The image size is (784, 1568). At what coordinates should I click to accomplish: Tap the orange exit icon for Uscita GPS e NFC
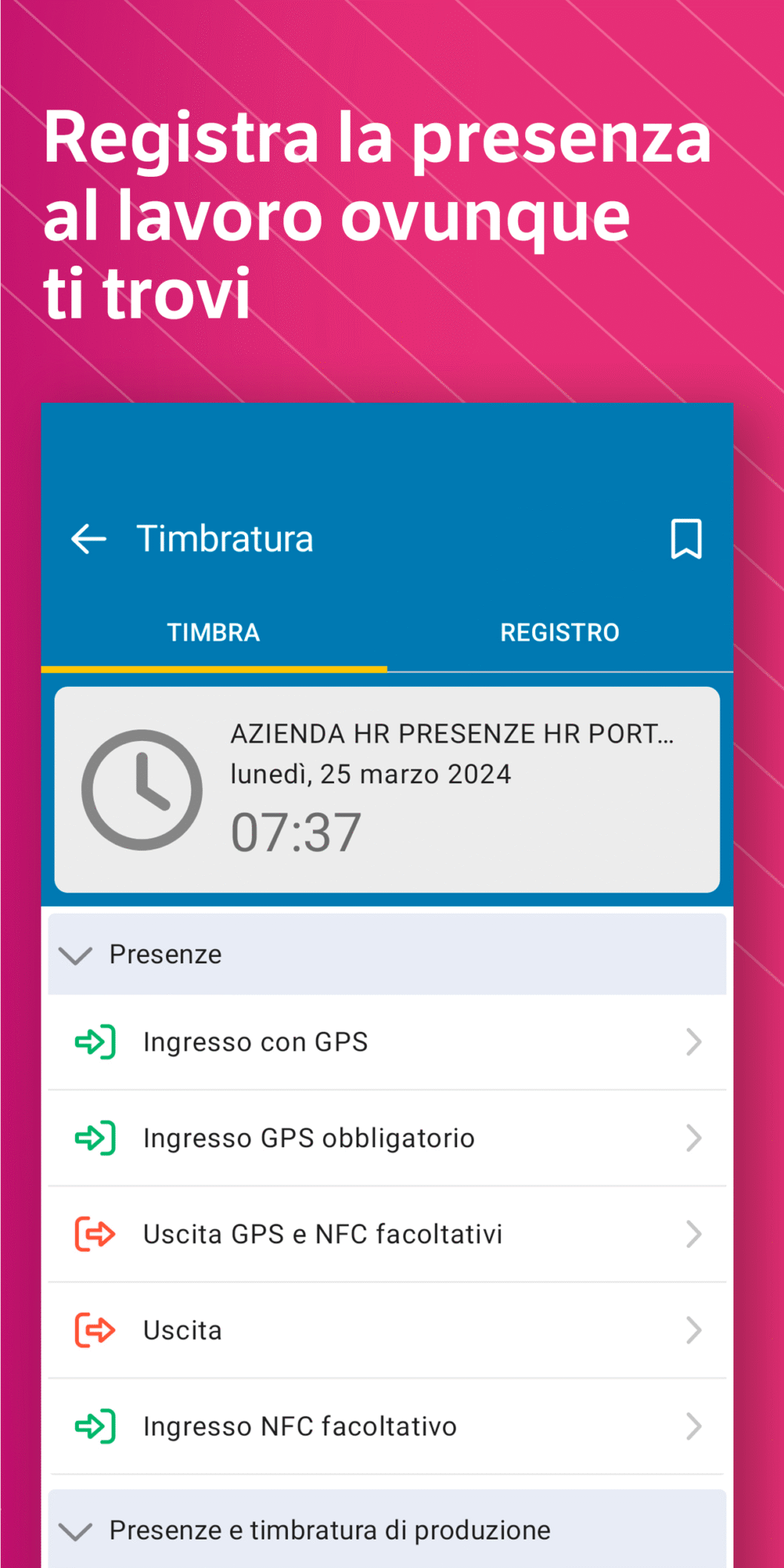click(94, 1233)
